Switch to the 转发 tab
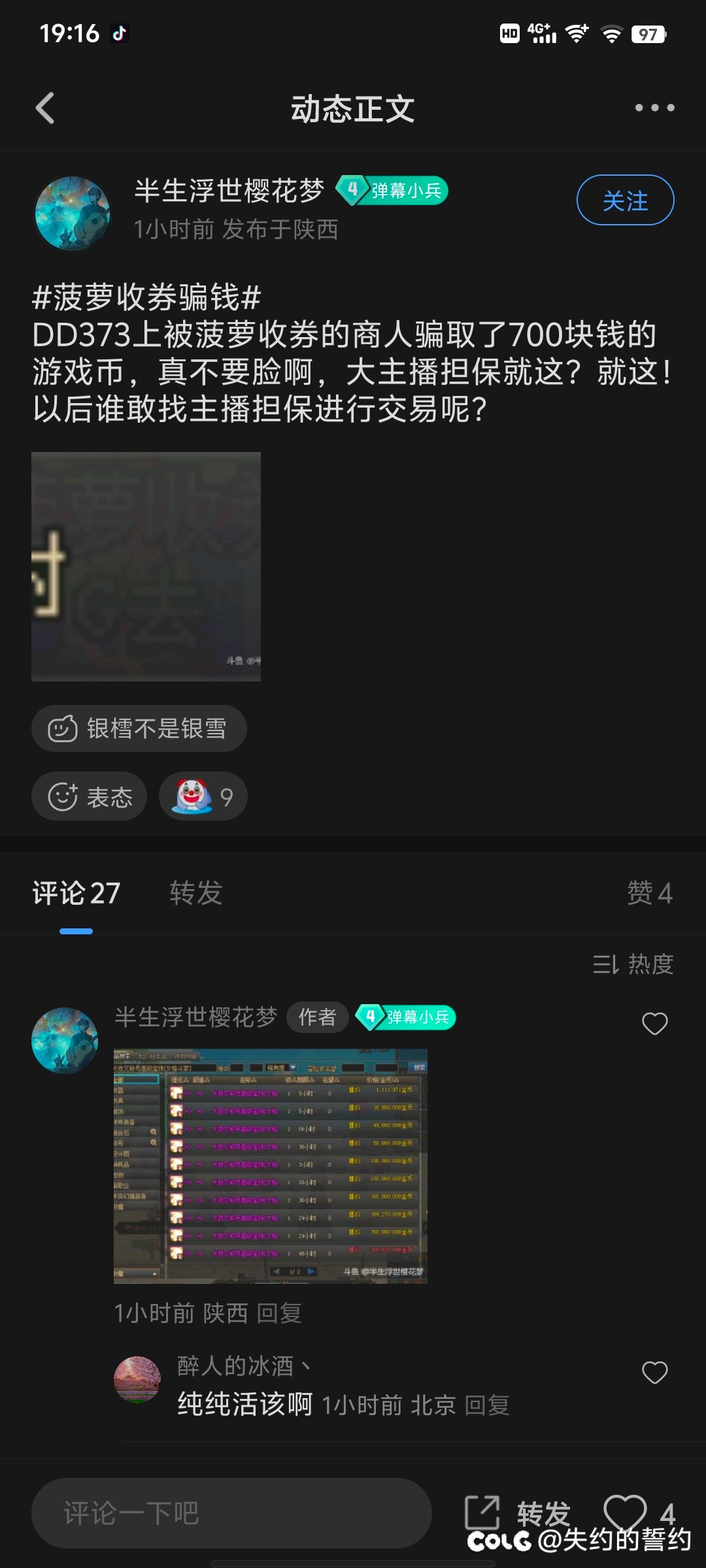 (x=195, y=893)
